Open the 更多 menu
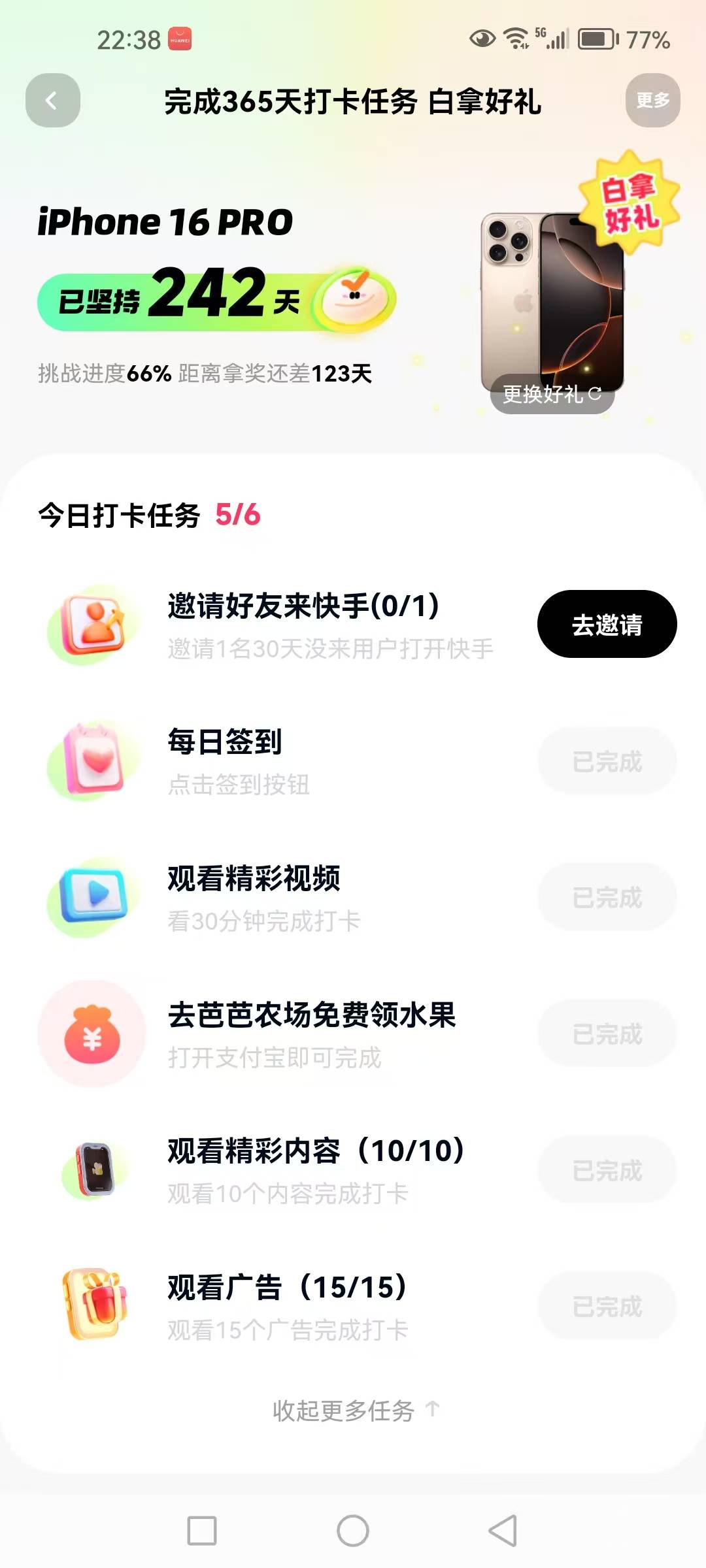This screenshot has width=706, height=1568. 652,101
